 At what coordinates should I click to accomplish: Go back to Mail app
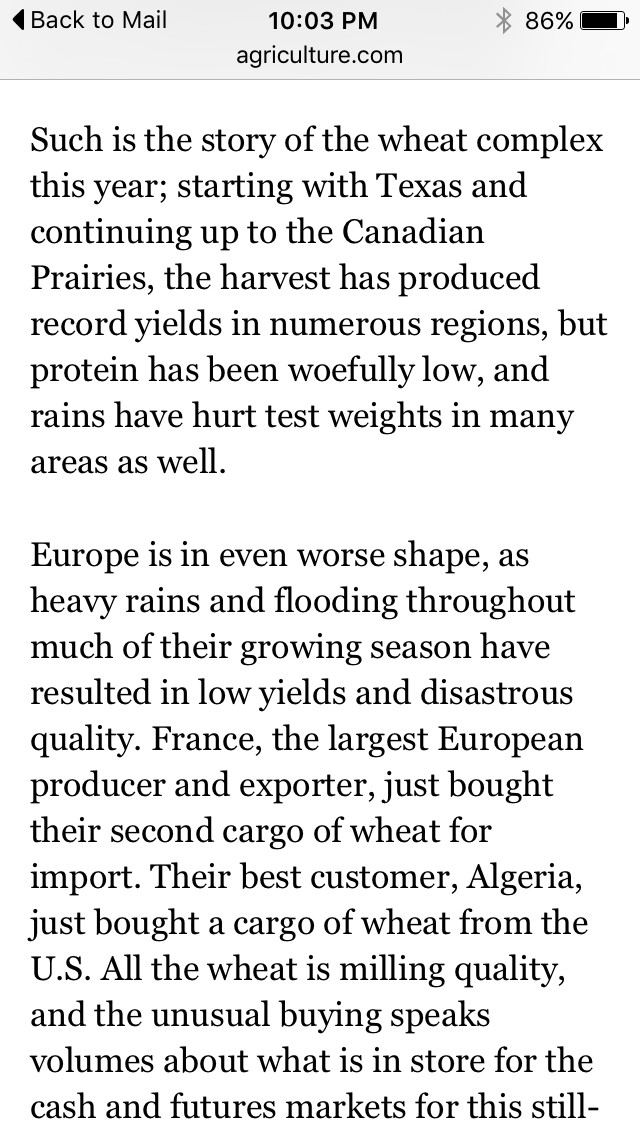[x=88, y=20]
